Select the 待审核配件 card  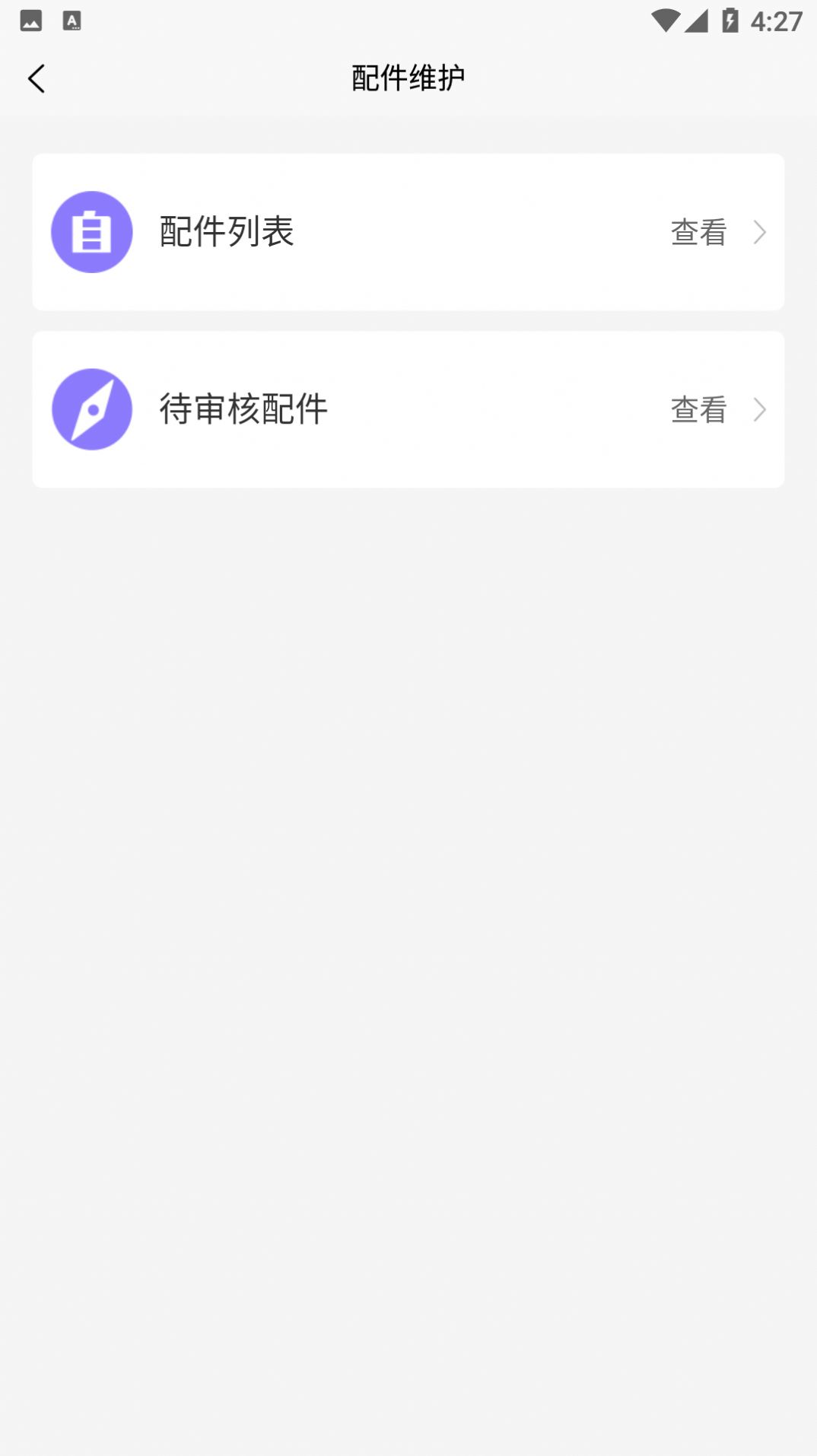click(x=408, y=410)
